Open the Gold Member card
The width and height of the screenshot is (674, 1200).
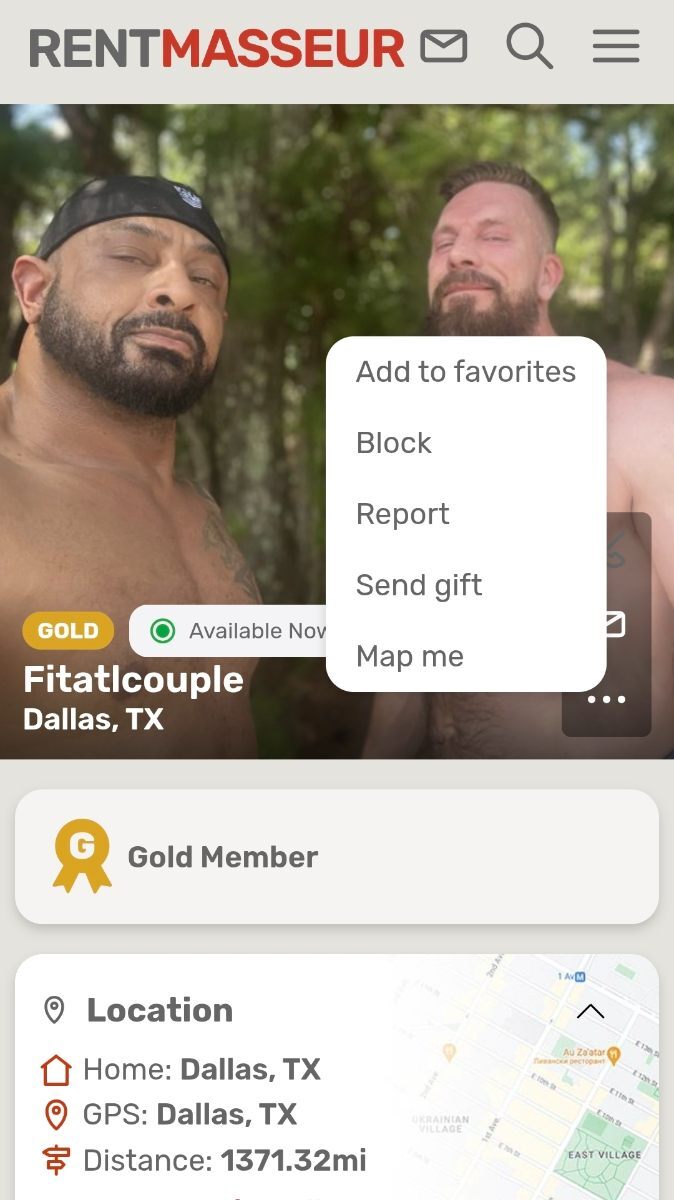(336, 857)
